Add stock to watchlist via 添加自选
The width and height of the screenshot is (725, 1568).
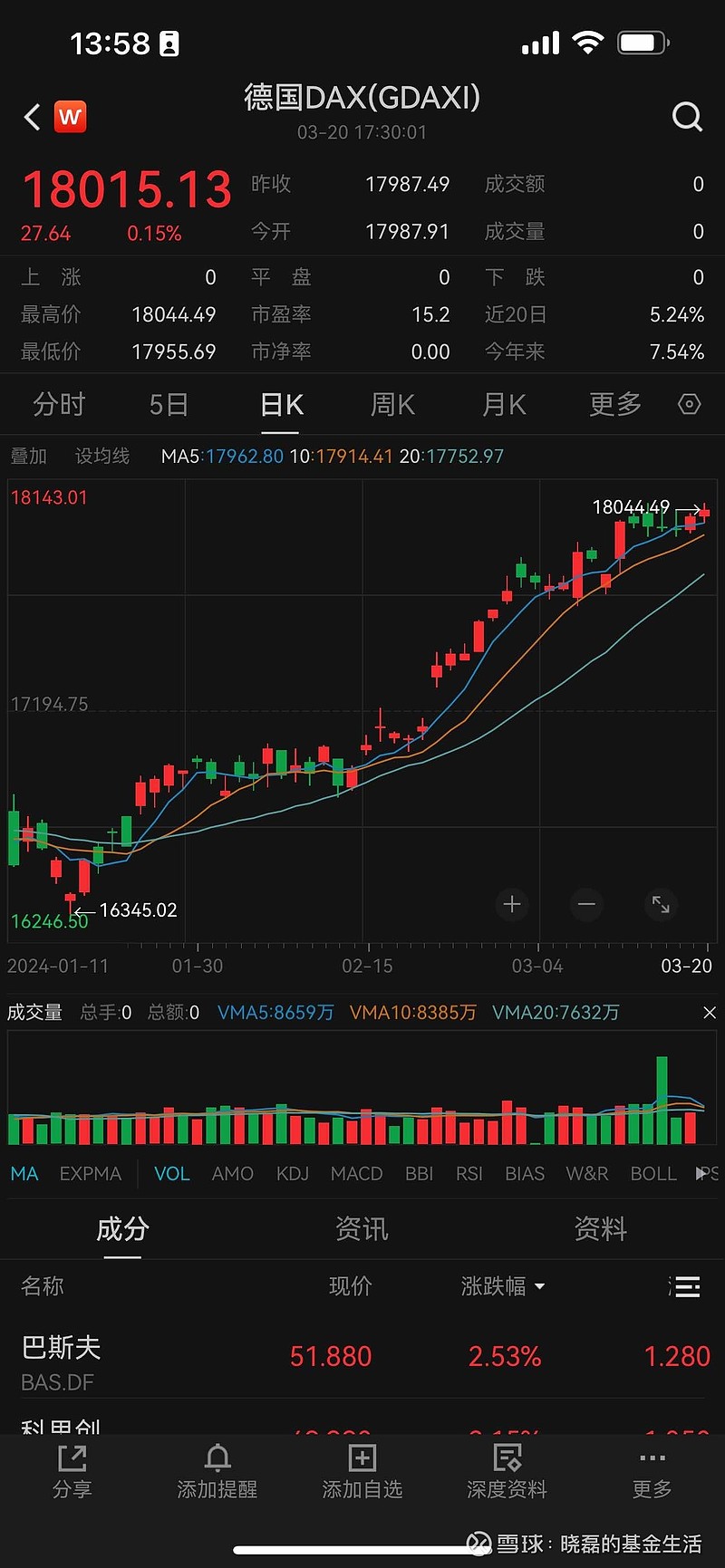coord(362,1469)
